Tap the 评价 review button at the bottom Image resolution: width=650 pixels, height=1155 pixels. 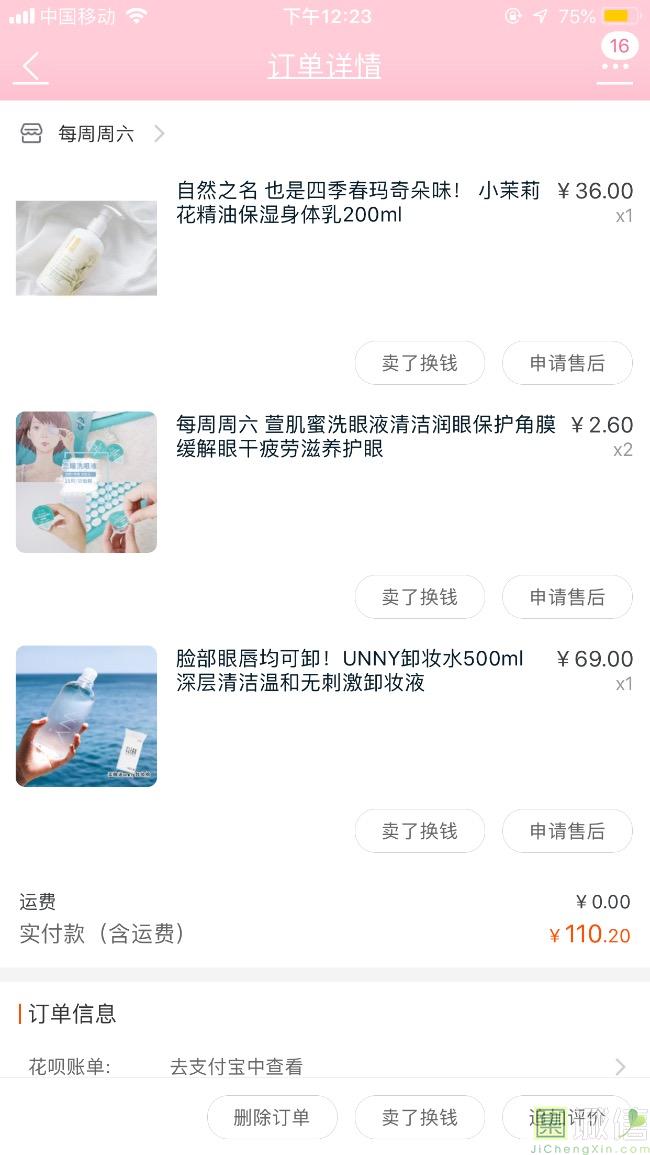coord(567,1117)
